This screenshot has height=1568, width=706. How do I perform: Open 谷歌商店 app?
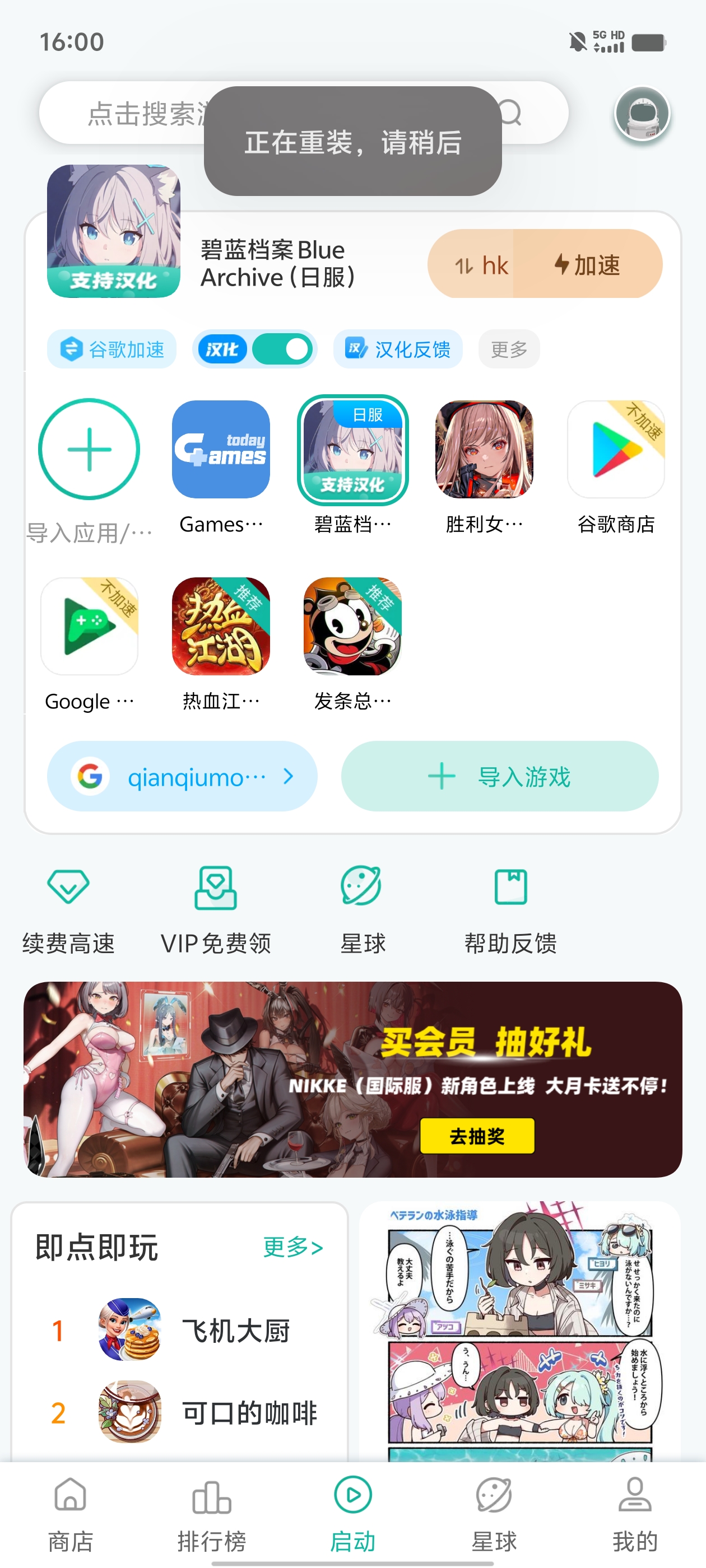point(615,450)
